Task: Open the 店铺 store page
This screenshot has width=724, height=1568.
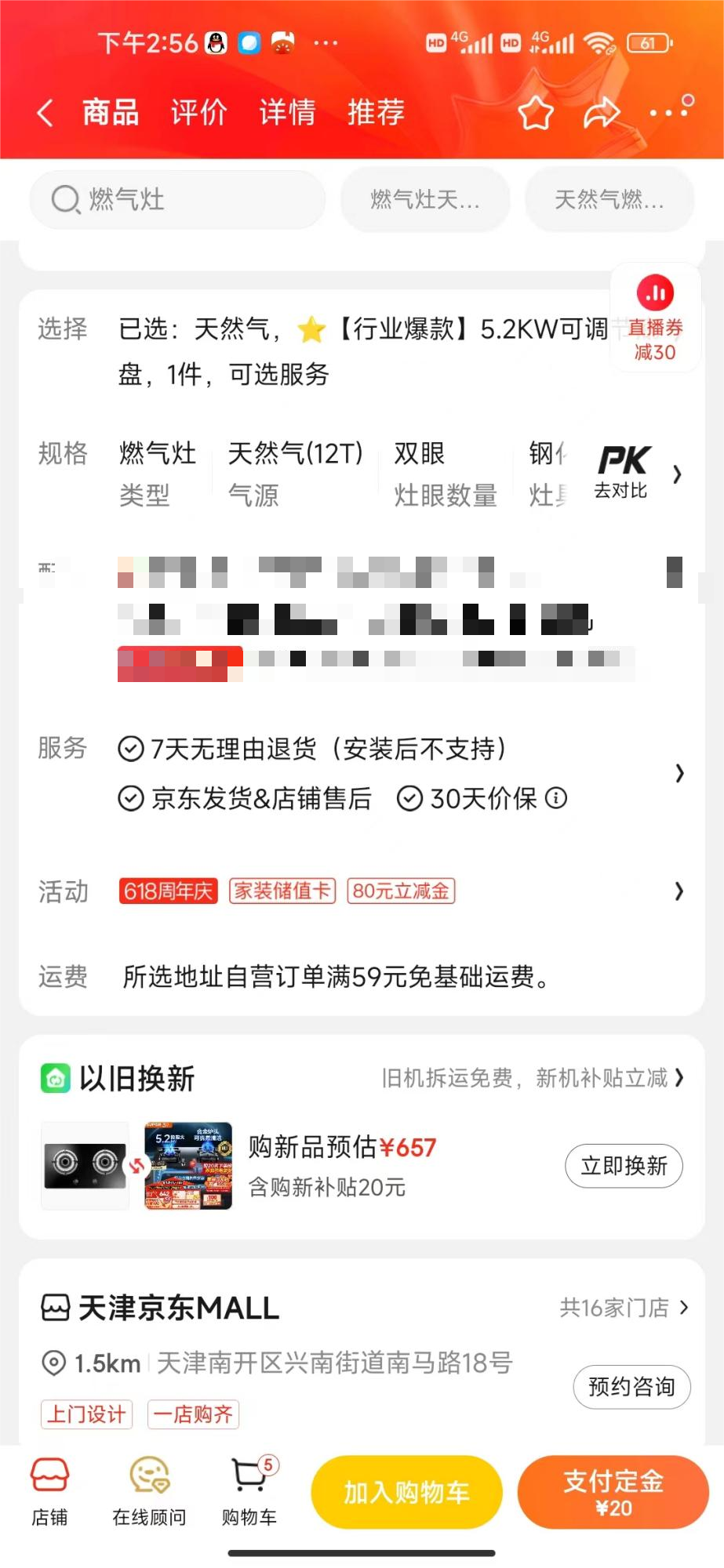Action: [49, 1492]
